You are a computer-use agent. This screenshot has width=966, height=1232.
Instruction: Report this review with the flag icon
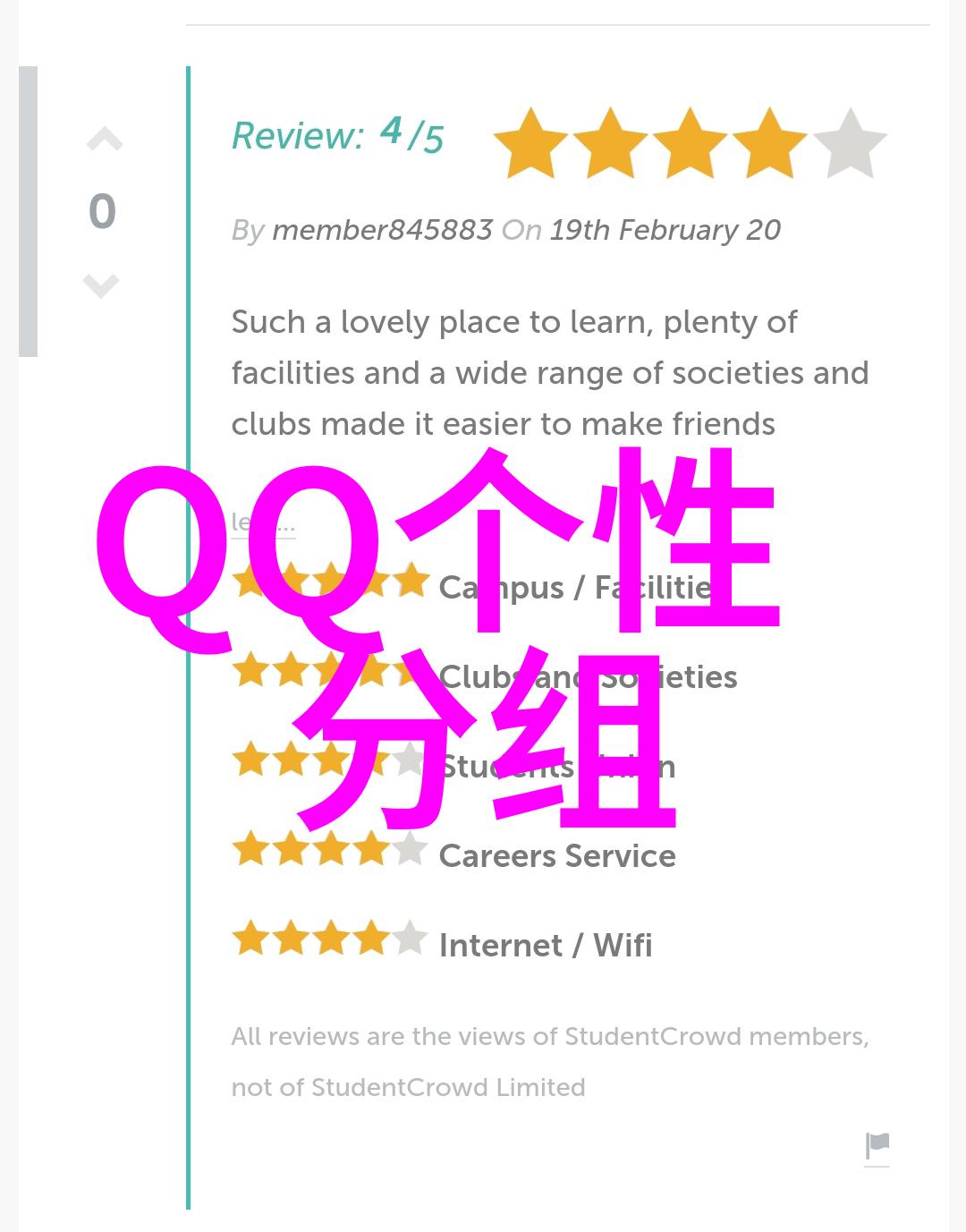[877, 1146]
